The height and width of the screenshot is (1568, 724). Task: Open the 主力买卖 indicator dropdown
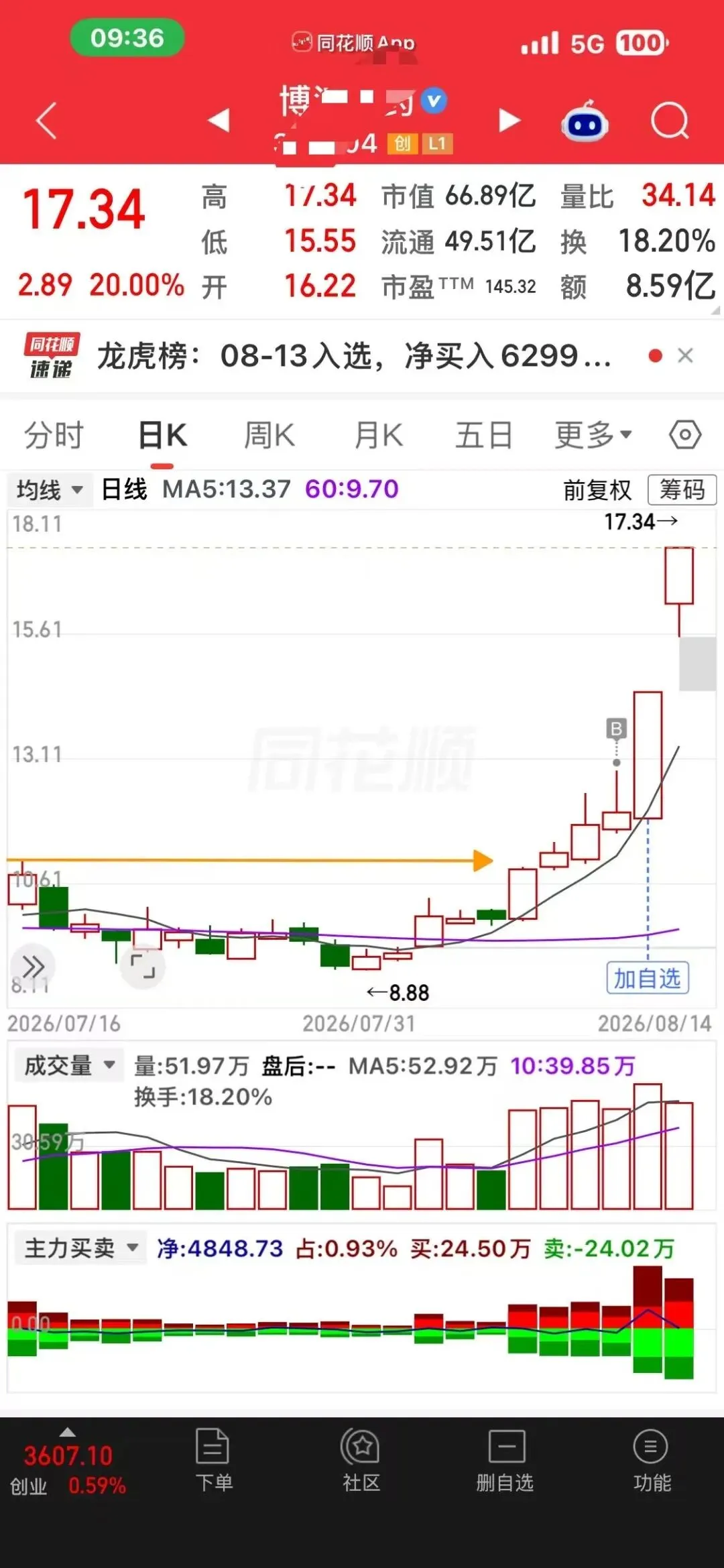80,1248
